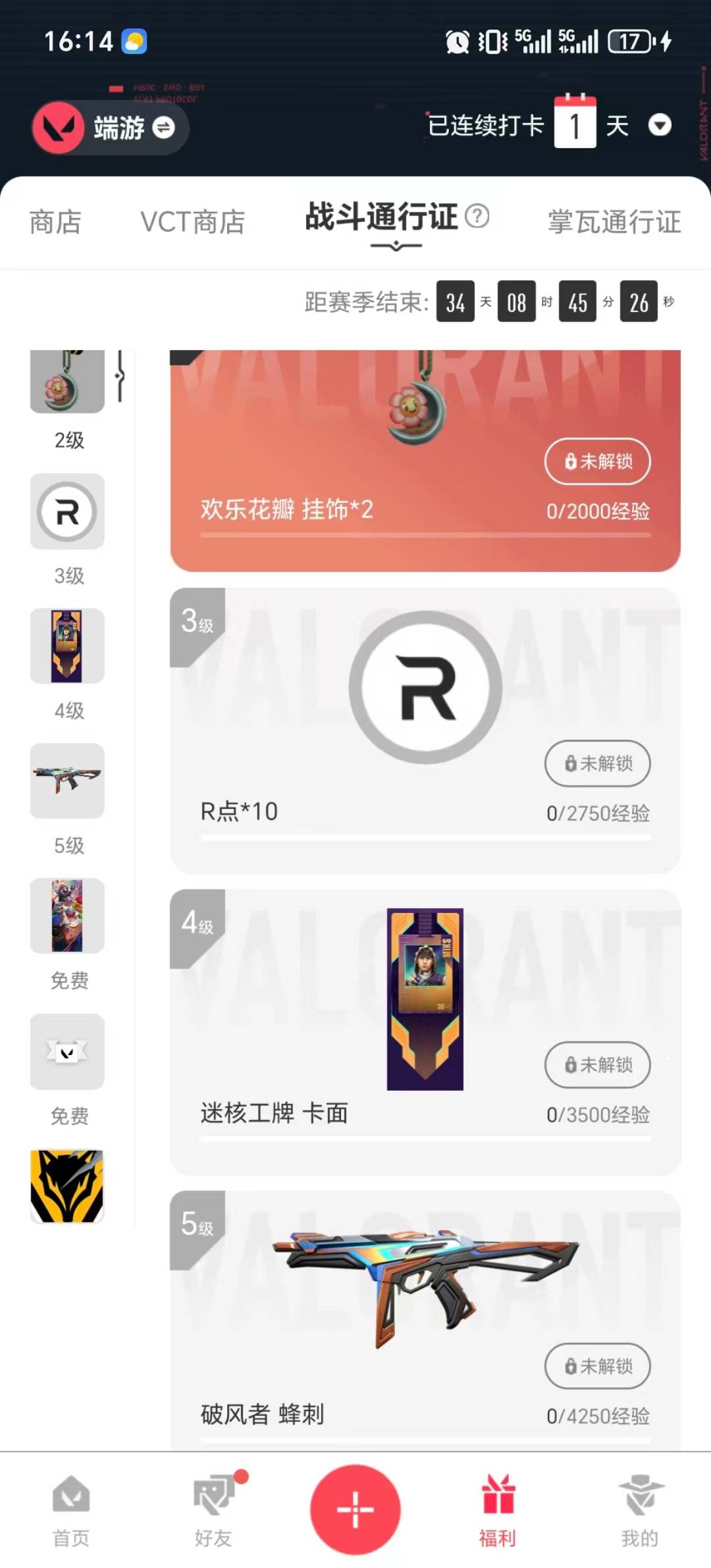Tap the 欢乐花瓣 experience progress bar
The height and width of the screenshot is (1568, 711).
(x=427, y=535)
